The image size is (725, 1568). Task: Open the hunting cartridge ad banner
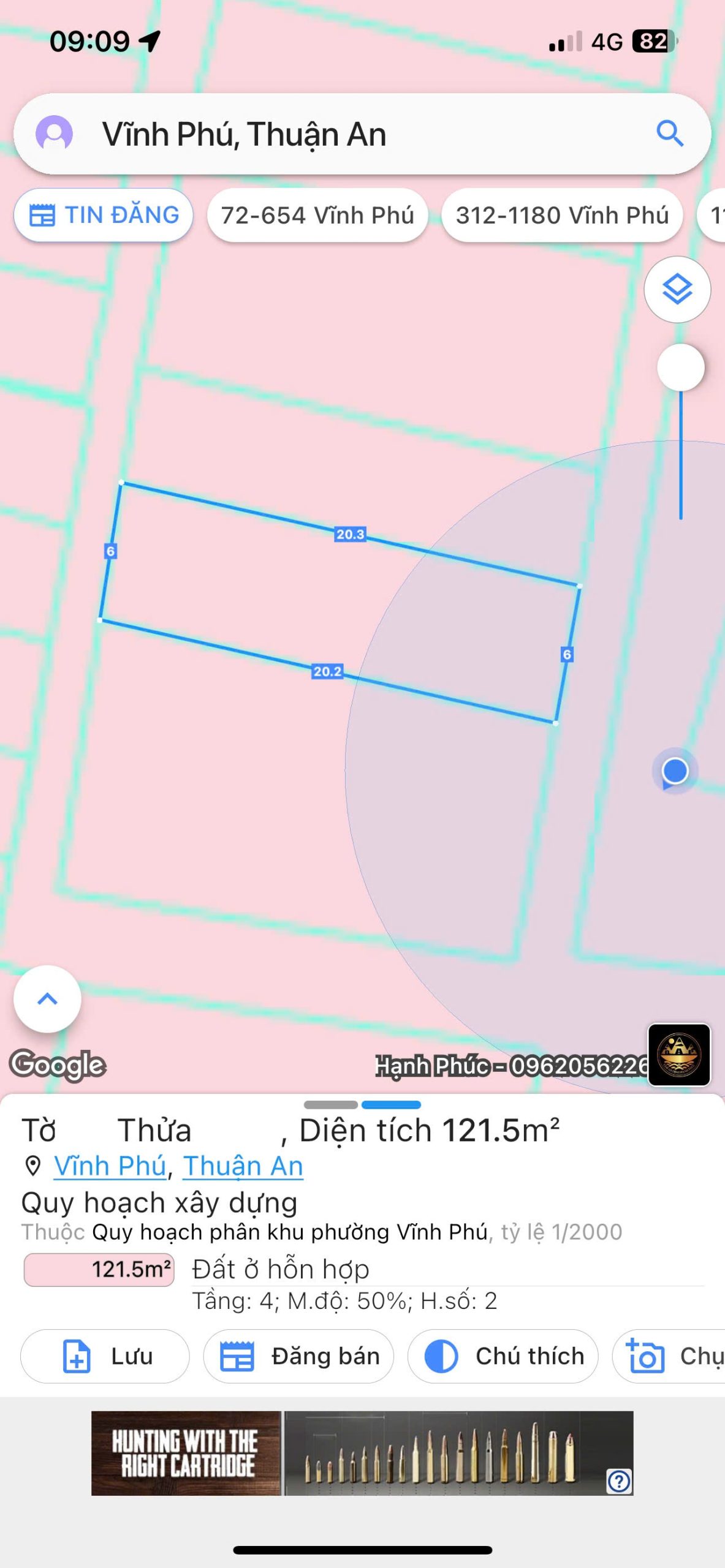pyautogui.click(x=362, y=1453)
